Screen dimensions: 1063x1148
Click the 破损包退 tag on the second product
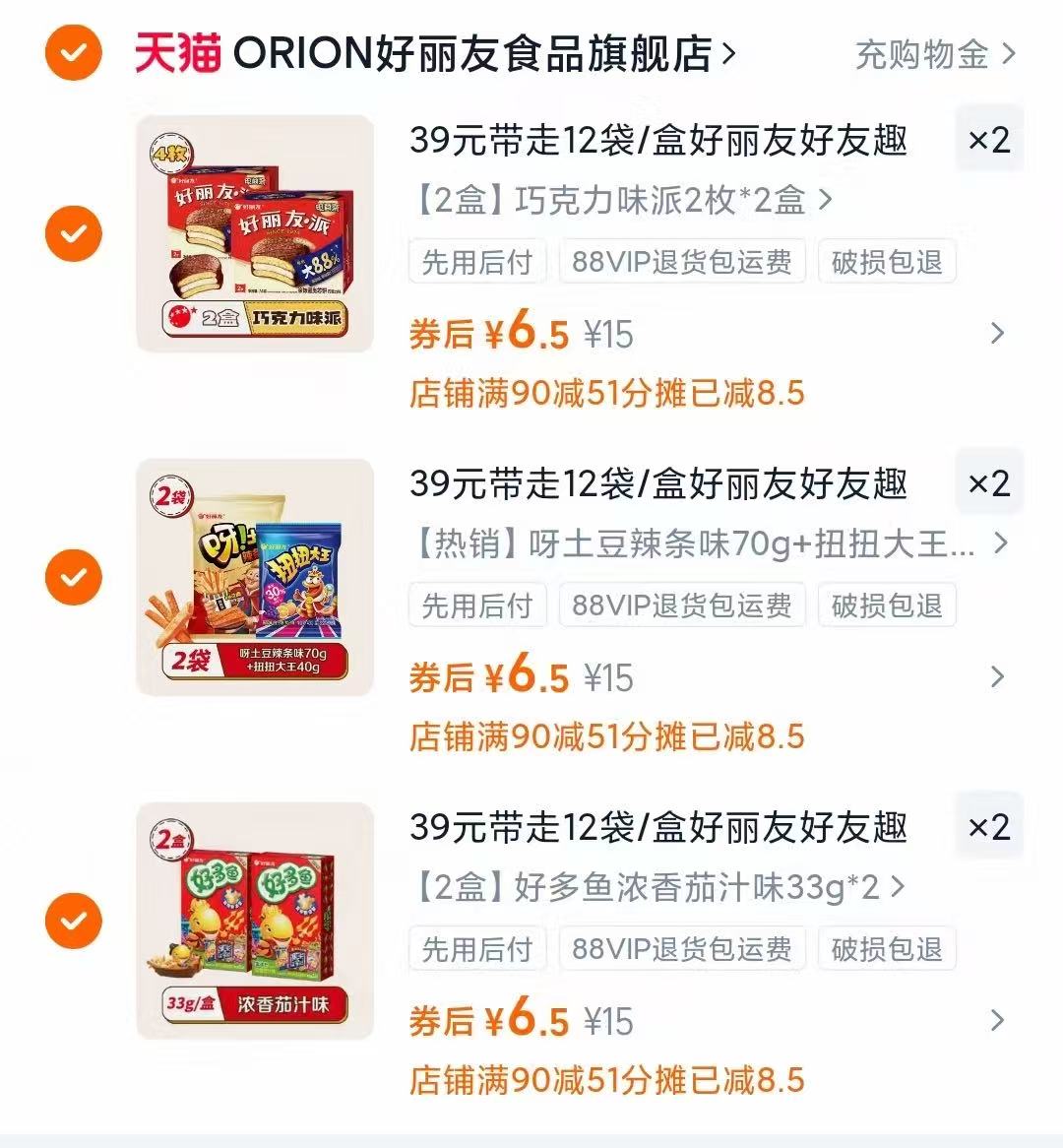point(885,606)
